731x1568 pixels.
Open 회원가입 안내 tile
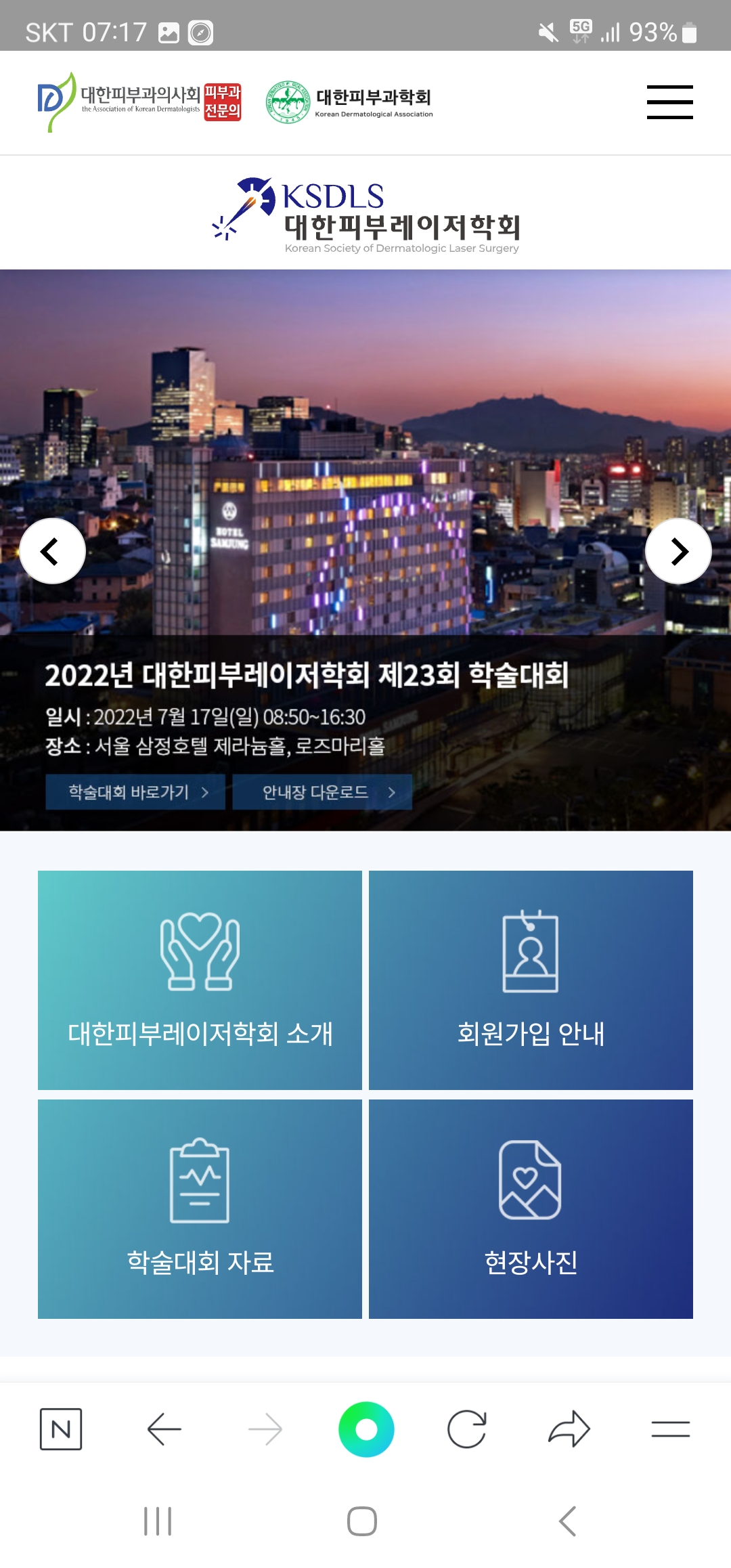pyautogui.click(x=531, y=980)
